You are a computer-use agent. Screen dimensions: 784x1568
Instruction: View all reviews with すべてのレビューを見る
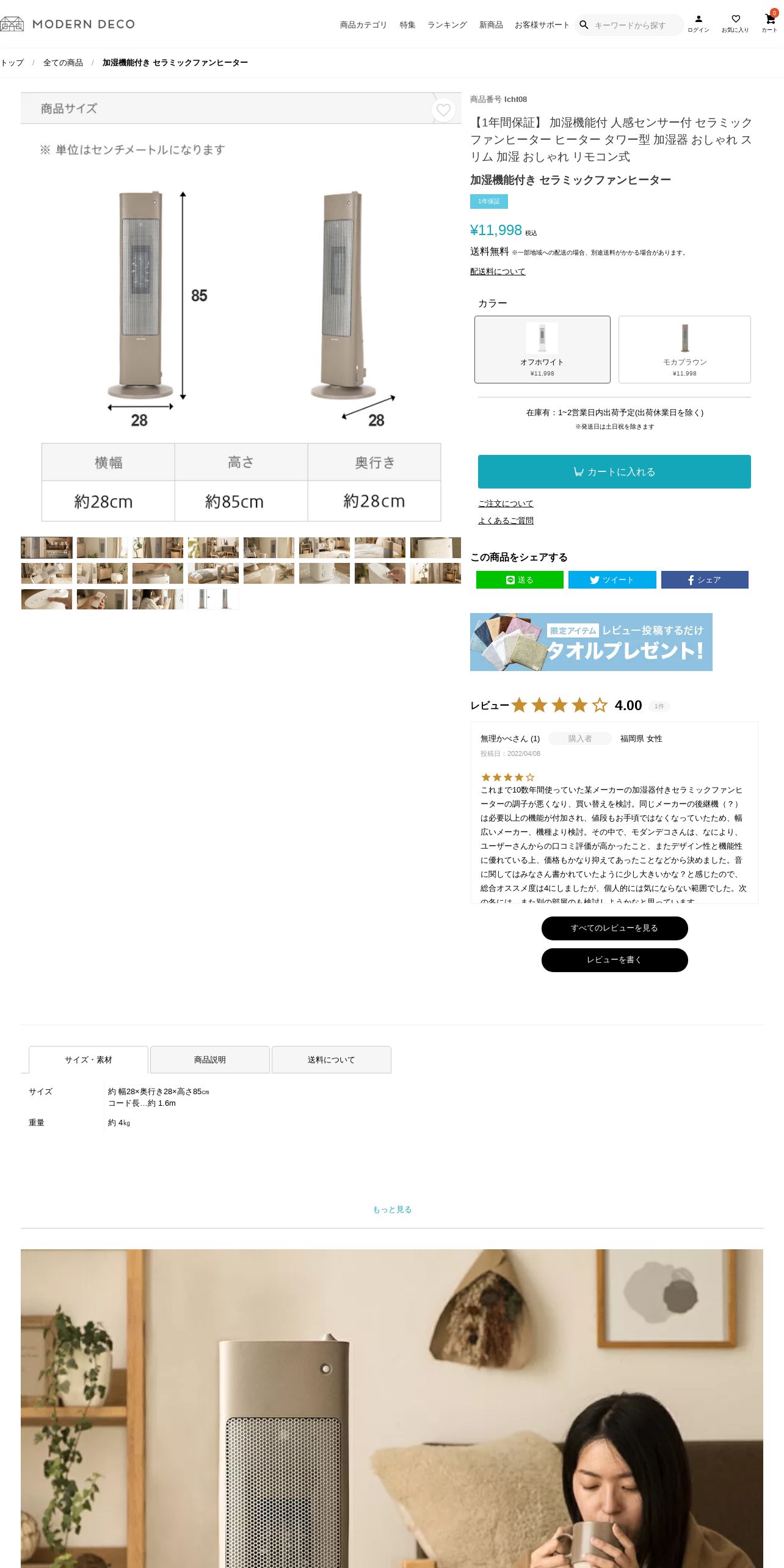pyautogui.click(x=614, y=928)
